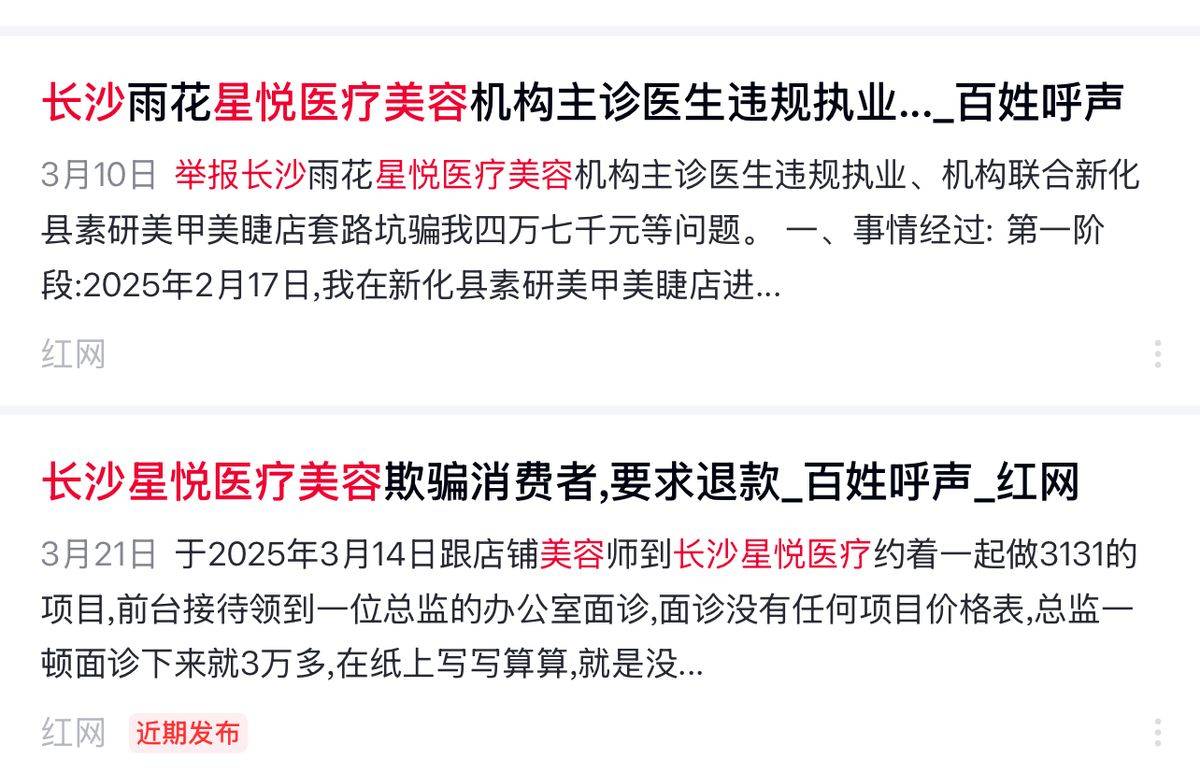Viewport: 1200px width, 774px height.
Task: Open the 长沙雨花星悦医疗美容机构主诊医生违规执业 result
Action: [583, 103]
